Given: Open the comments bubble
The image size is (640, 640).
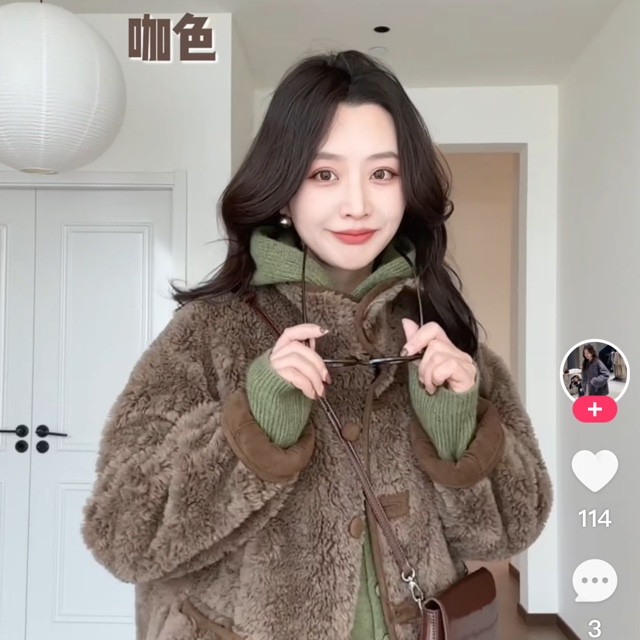Looking at the screenshot, I should pos(595,580).
